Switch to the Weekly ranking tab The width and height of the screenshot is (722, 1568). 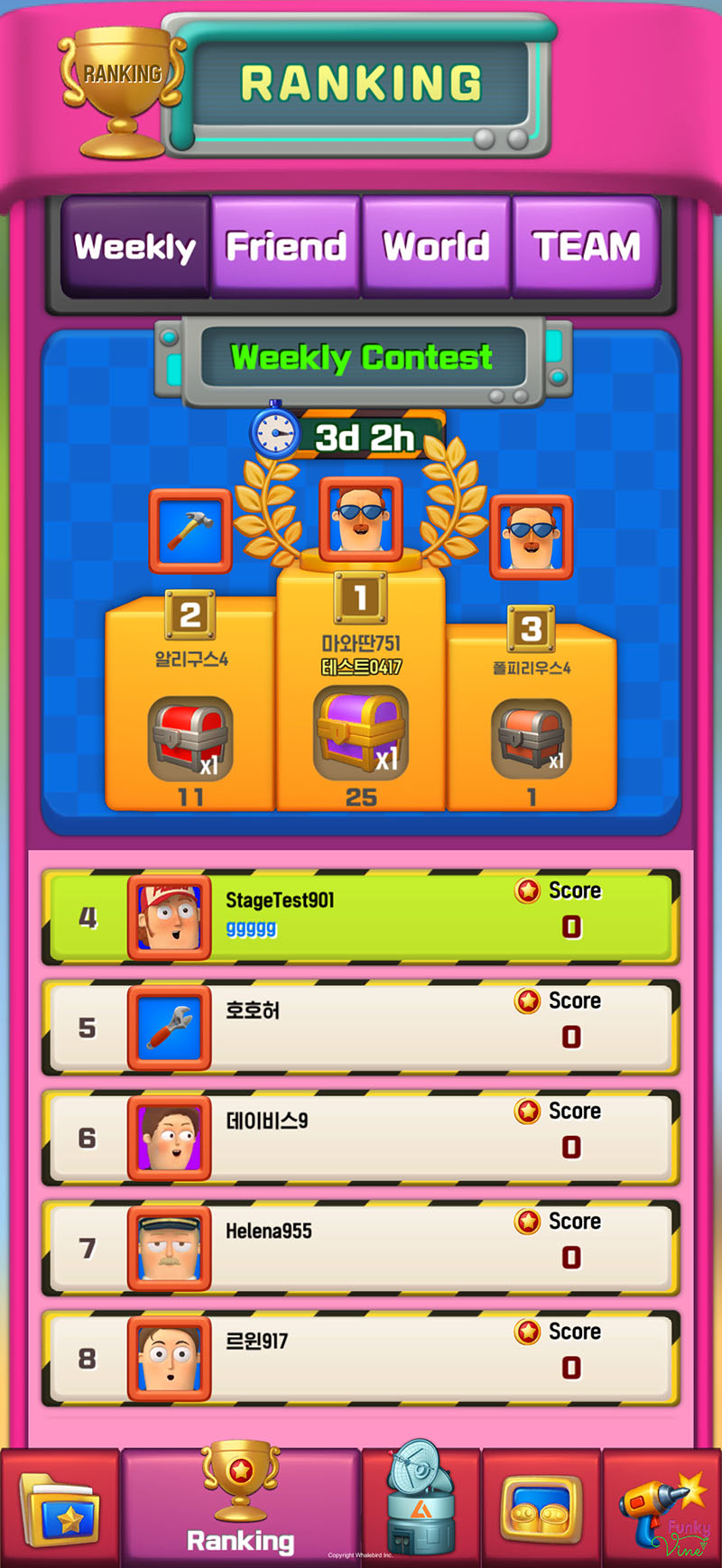135,245
